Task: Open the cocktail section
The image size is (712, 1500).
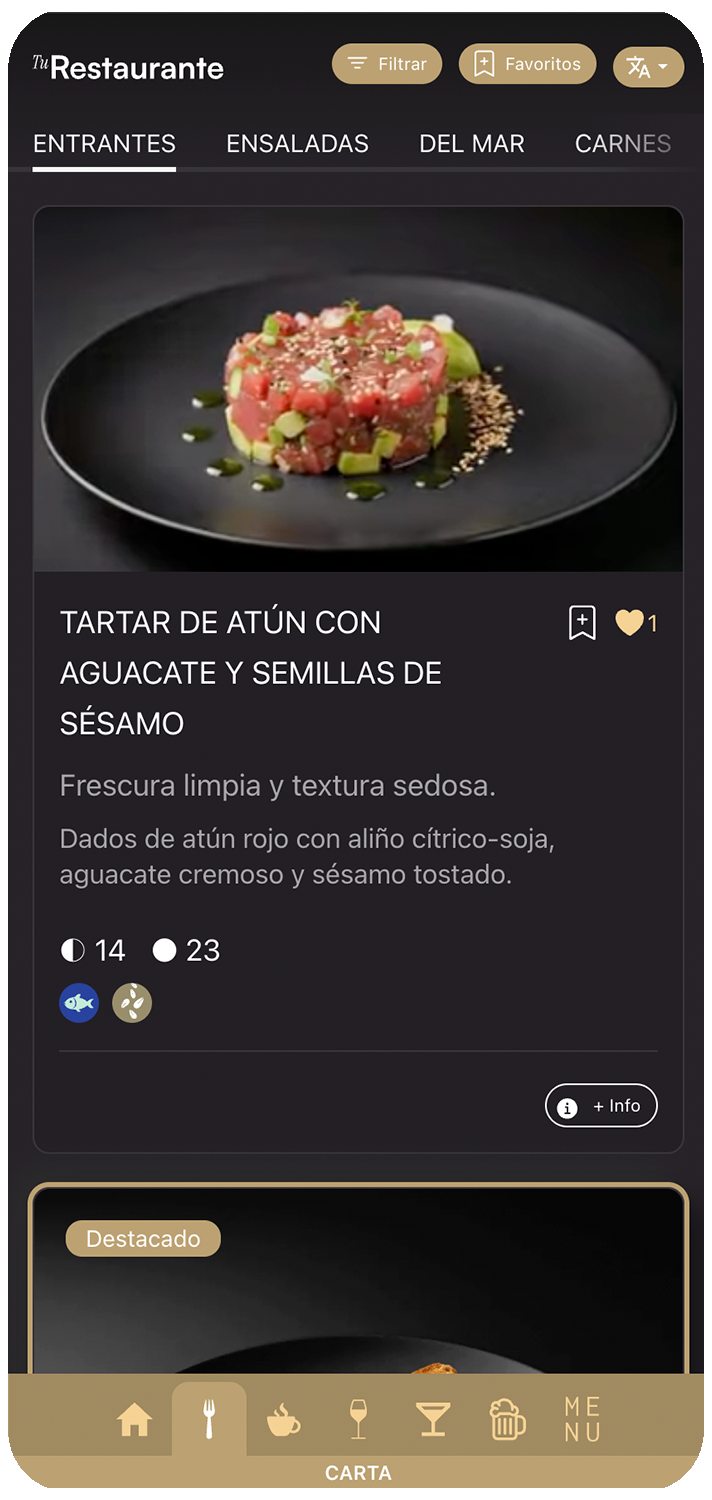Action: [x=432, y=1420]
